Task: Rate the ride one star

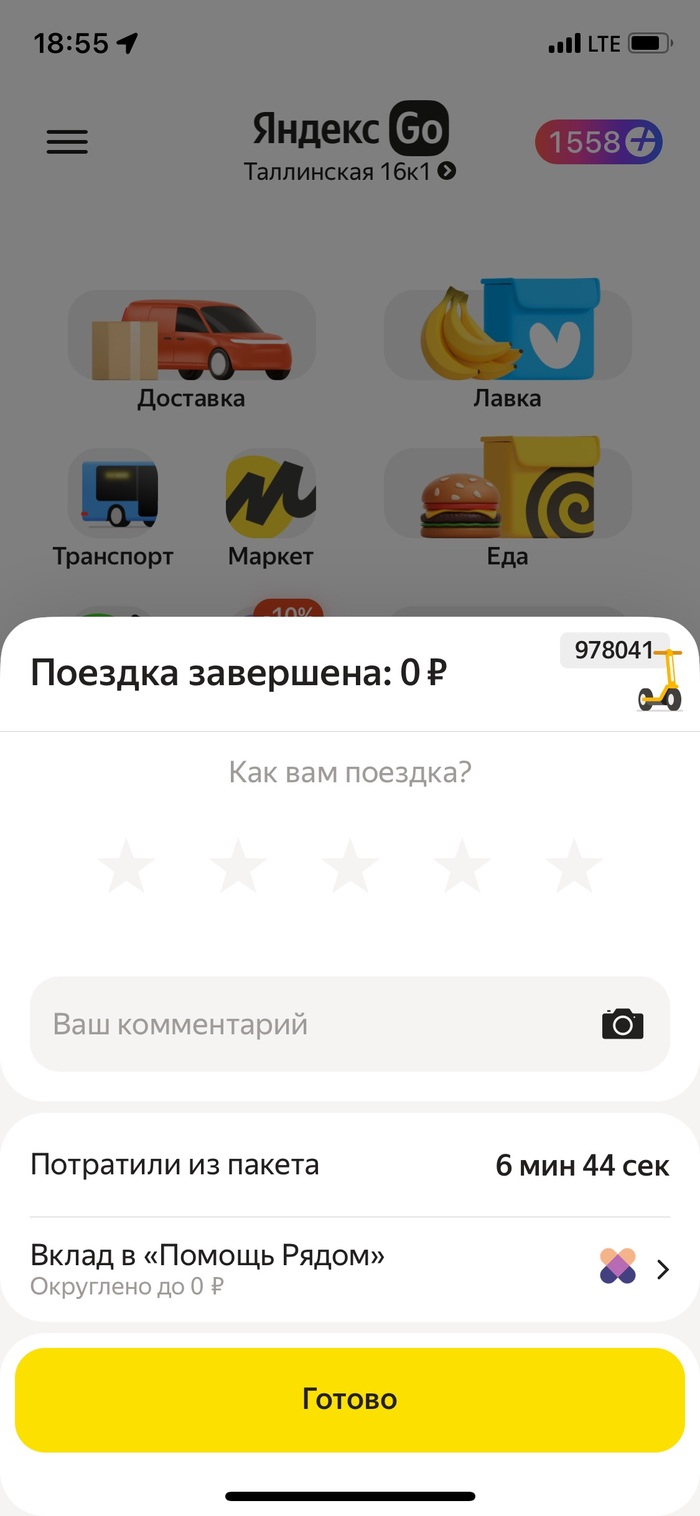Action: coord(126,866)
